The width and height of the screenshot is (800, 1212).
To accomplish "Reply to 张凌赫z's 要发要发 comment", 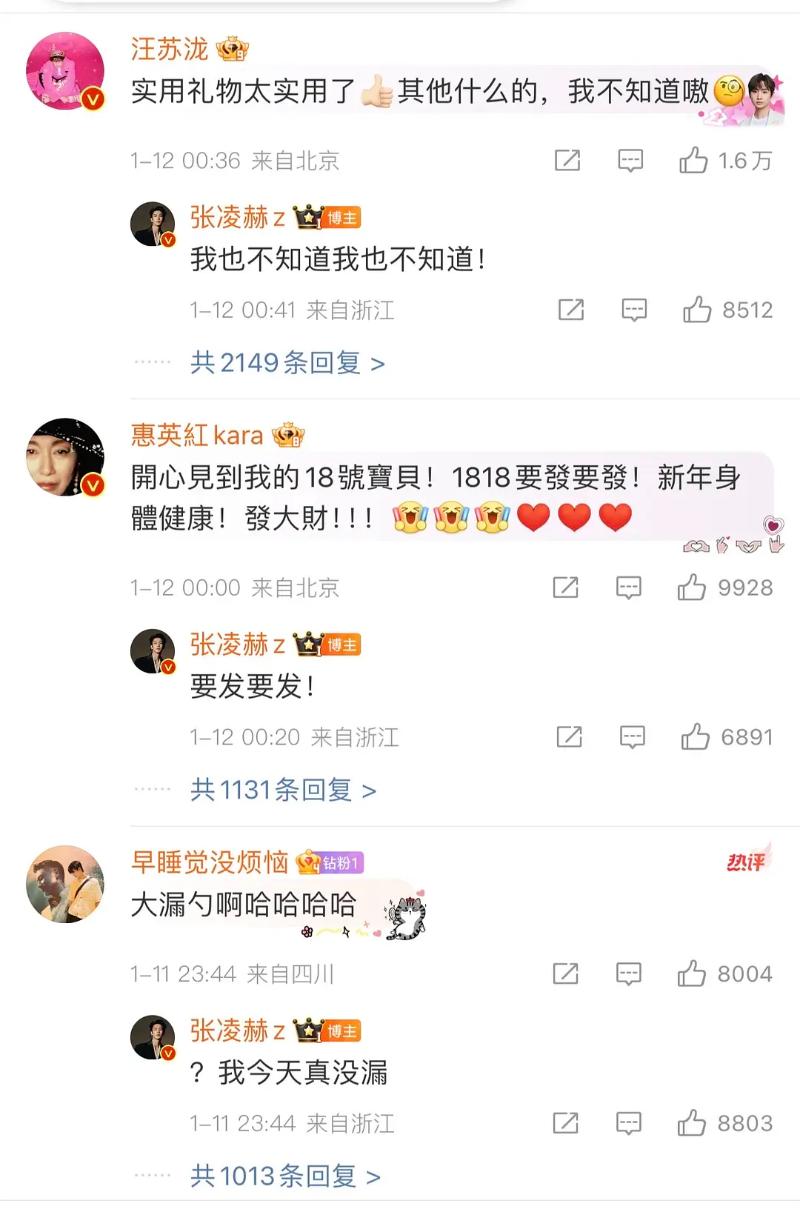I will [x=632, y=738].
